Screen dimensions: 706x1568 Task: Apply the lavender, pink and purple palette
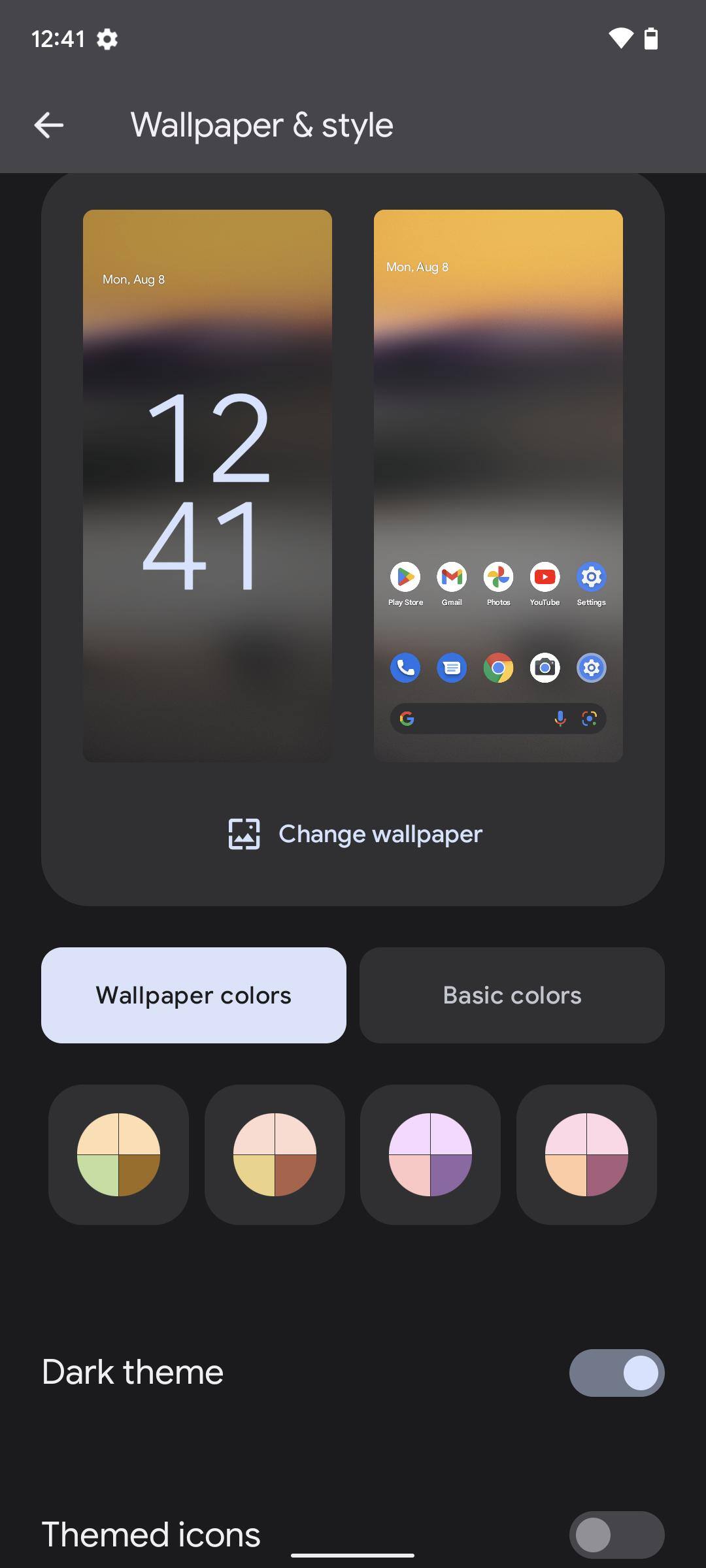(x=430, y=1154)
